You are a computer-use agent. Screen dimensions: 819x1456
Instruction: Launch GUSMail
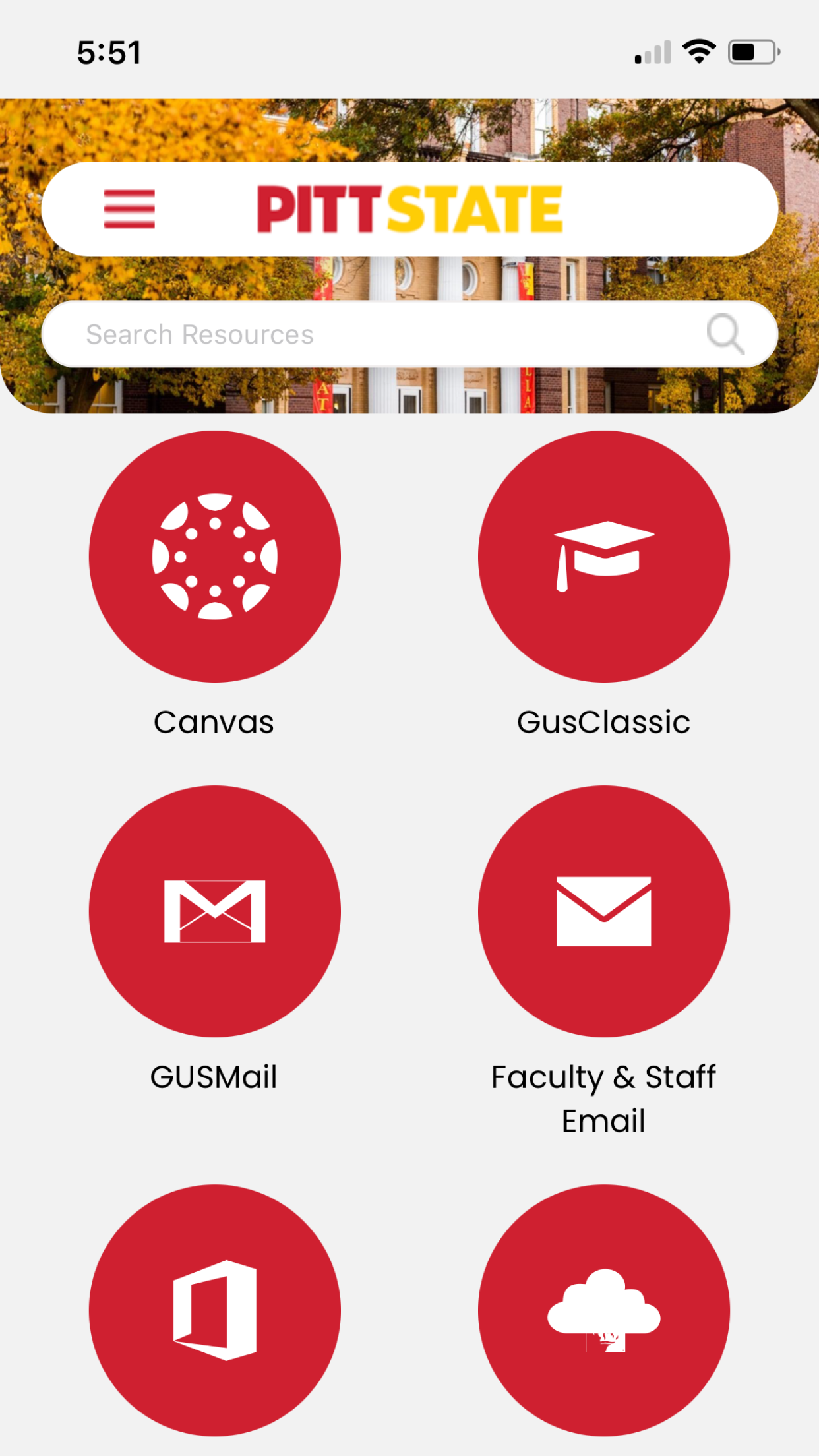pyautogui.click(x=215, y=911)
